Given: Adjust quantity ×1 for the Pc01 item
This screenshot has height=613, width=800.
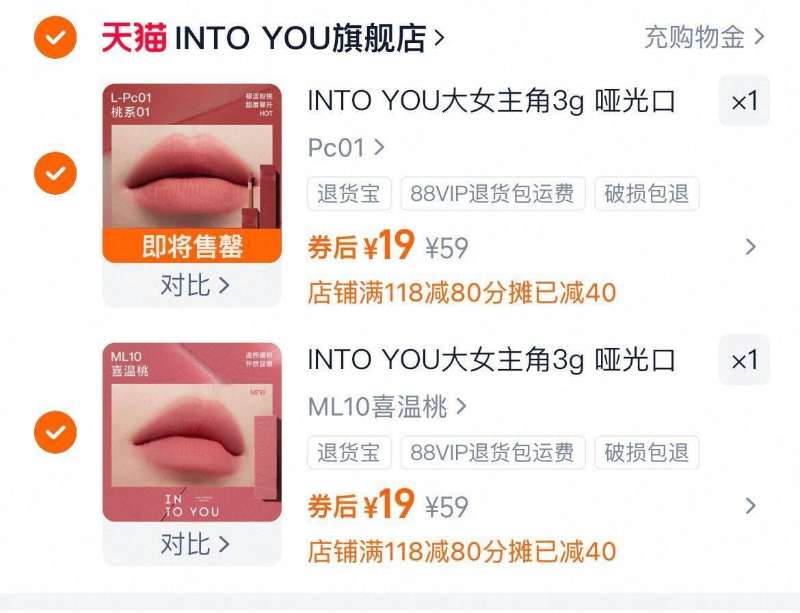Looking at the screenshot, I should (x=744, y=102).
